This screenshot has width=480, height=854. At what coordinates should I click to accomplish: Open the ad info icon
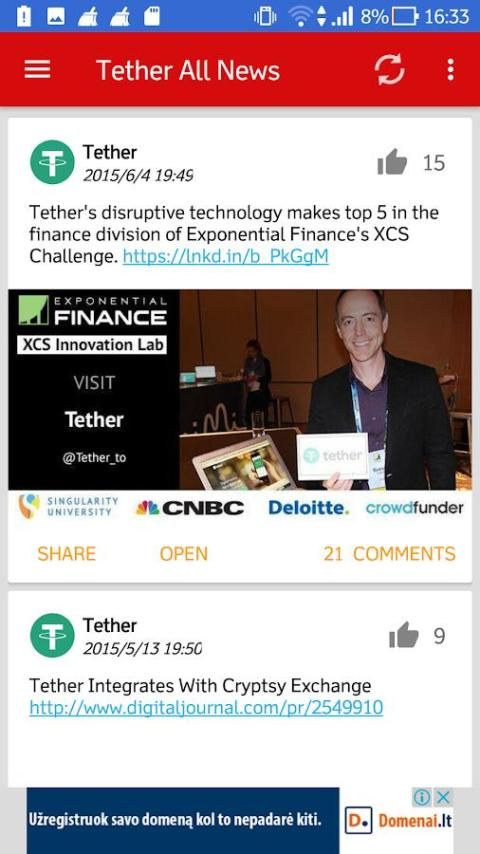(x=421, y=797)
